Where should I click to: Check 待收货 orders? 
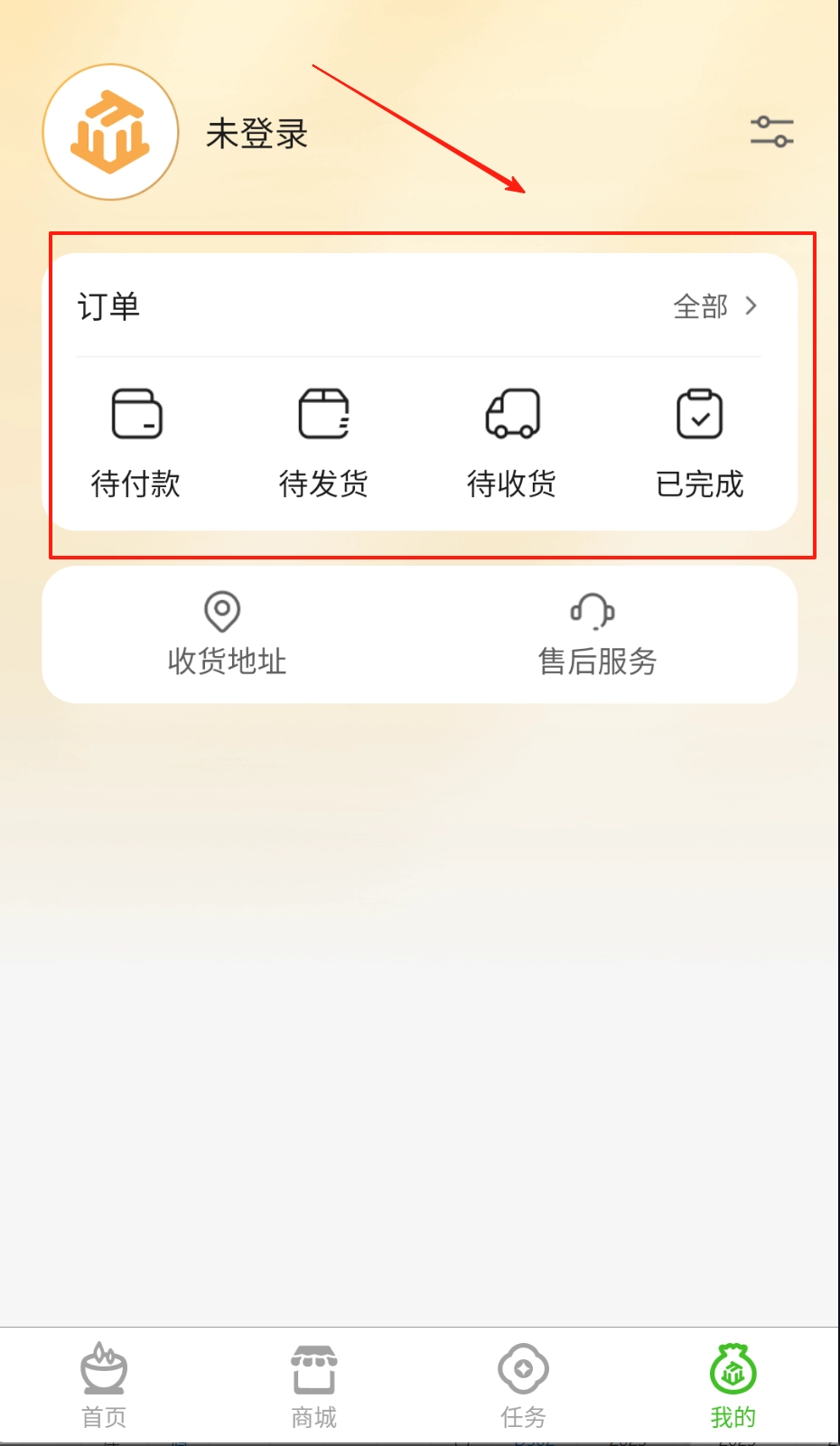(511, 443)
